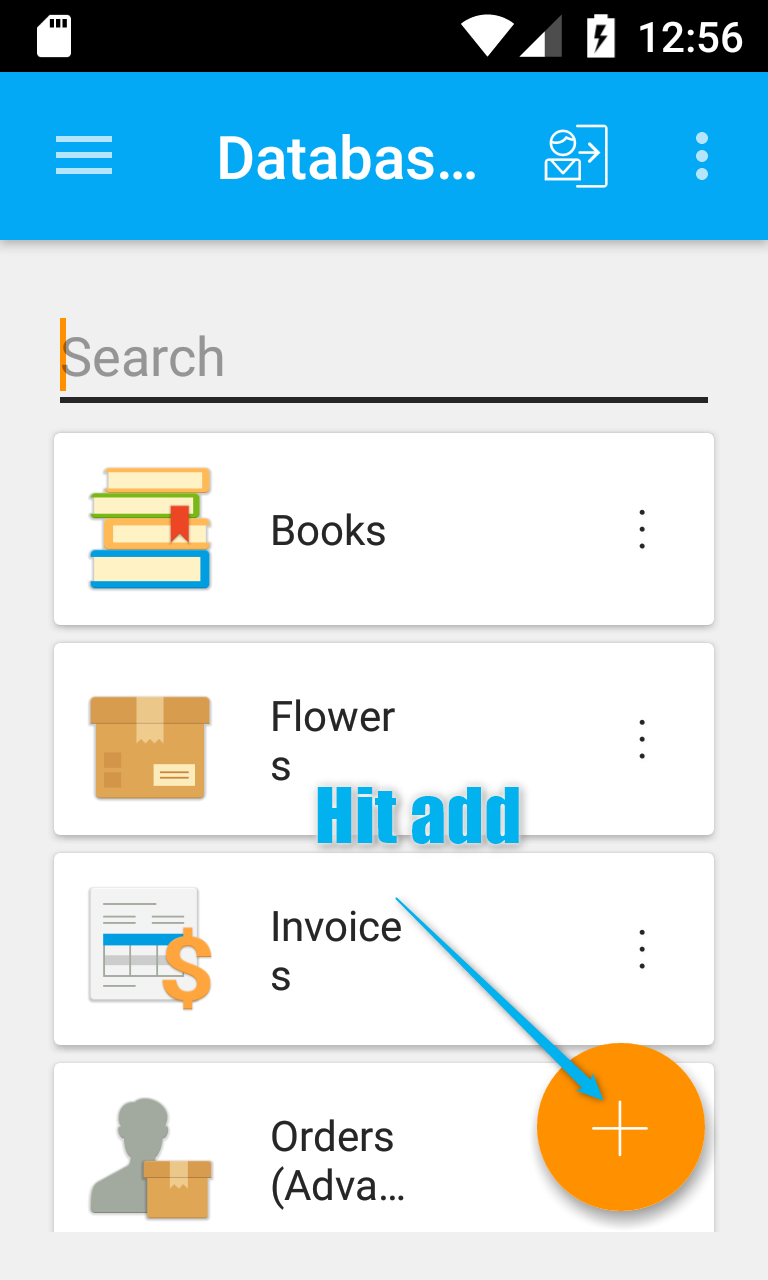Show more options for Flowers
The height and width of the screenshot is (1280, 768).
click(x=642, y=739)
